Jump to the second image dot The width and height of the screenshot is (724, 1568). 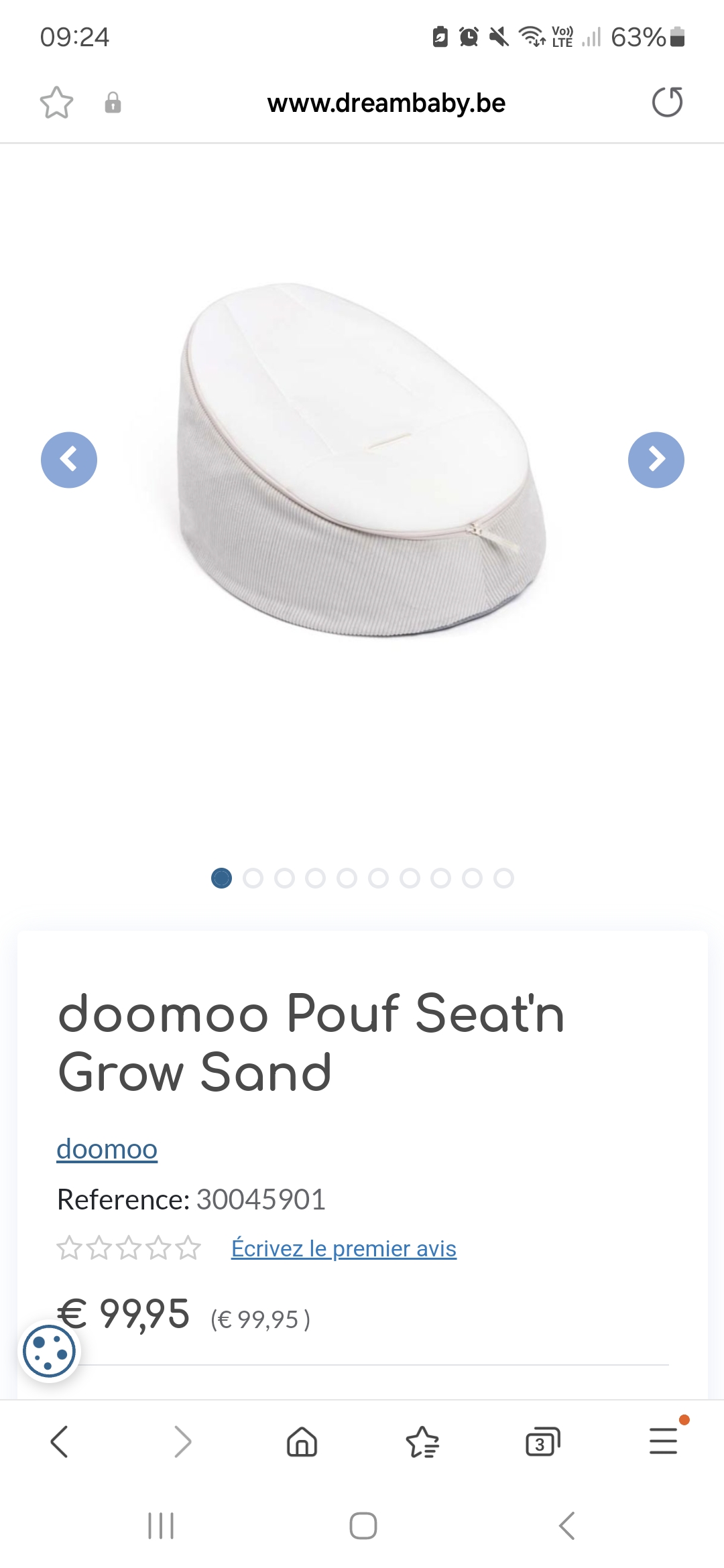253,878
